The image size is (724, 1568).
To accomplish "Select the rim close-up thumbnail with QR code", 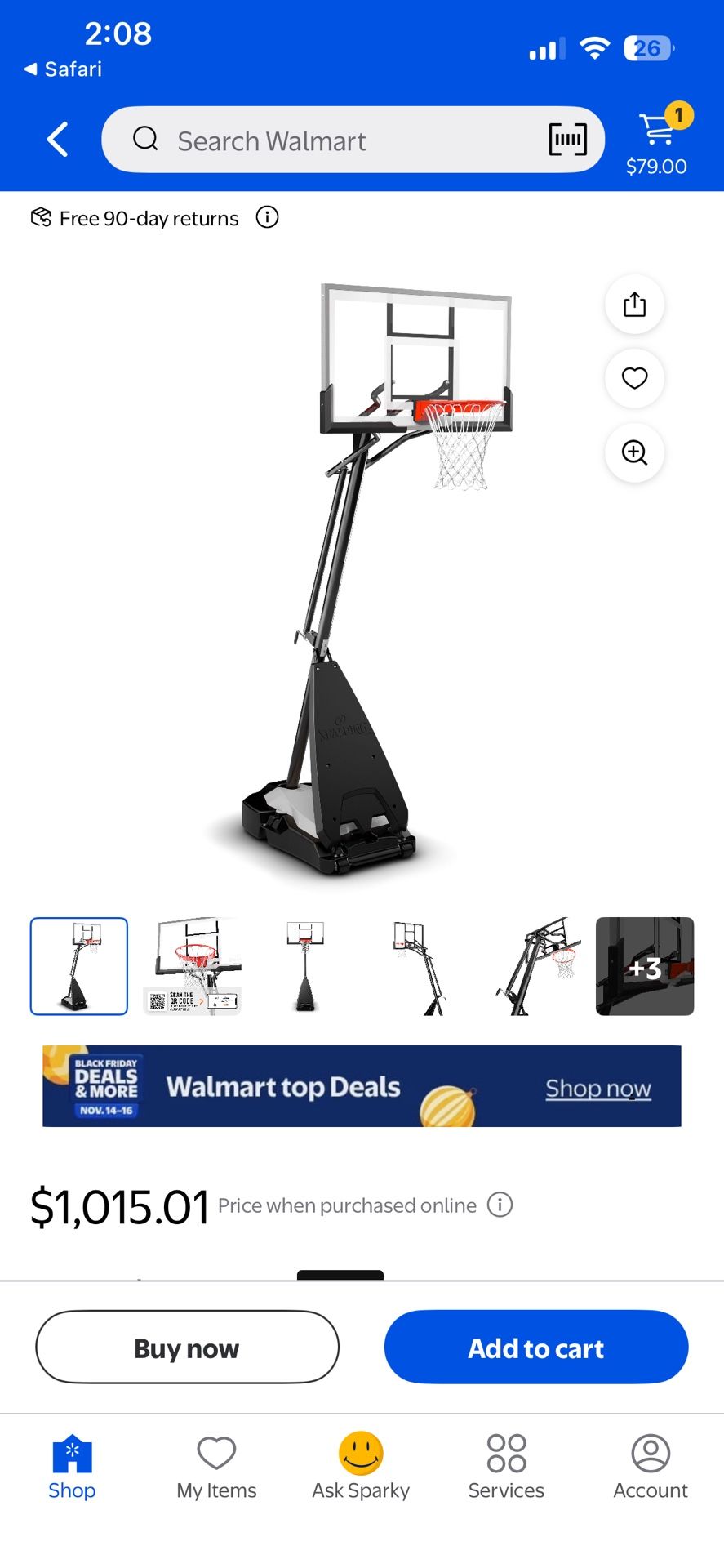I will pyautogui.click(x=192, y=967).
